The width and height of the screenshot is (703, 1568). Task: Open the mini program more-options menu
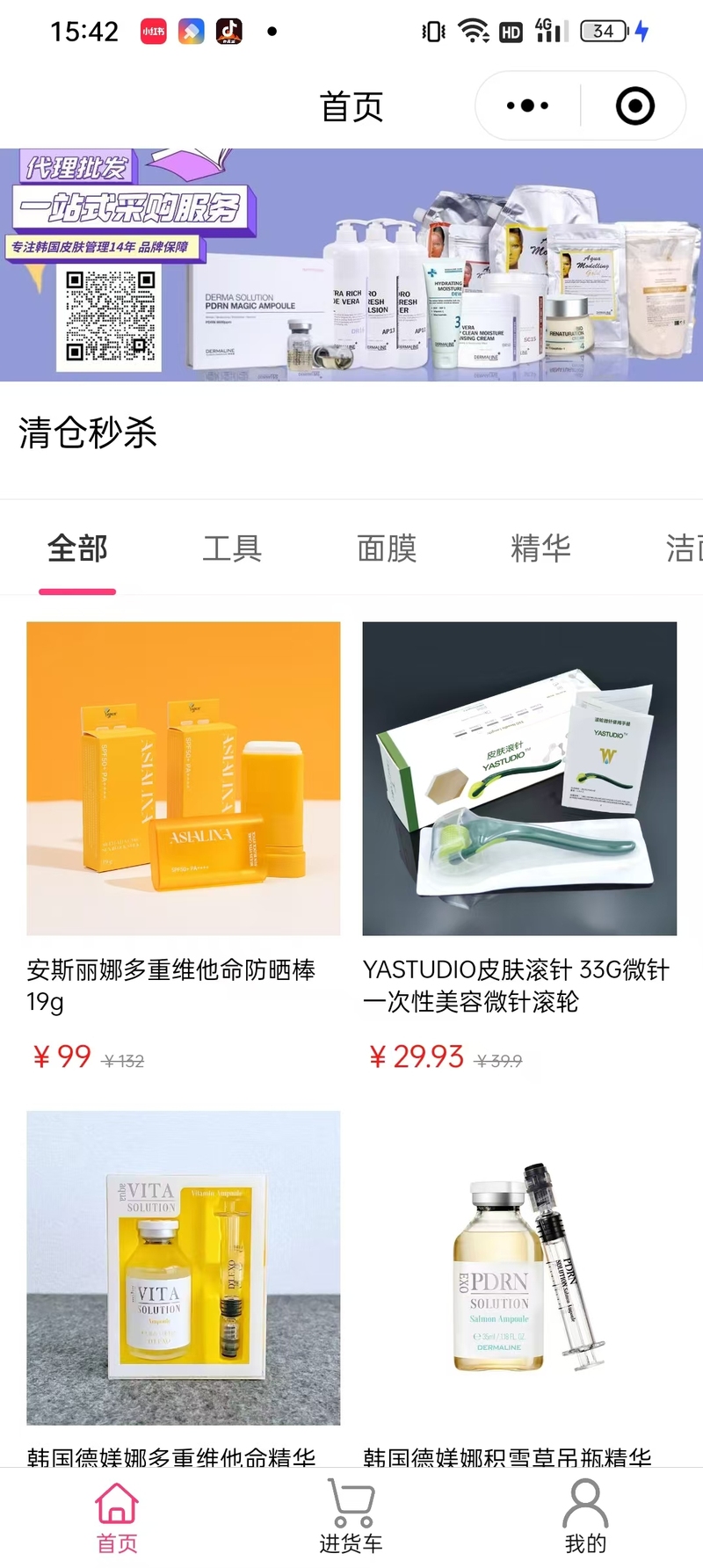pos(528,106)
